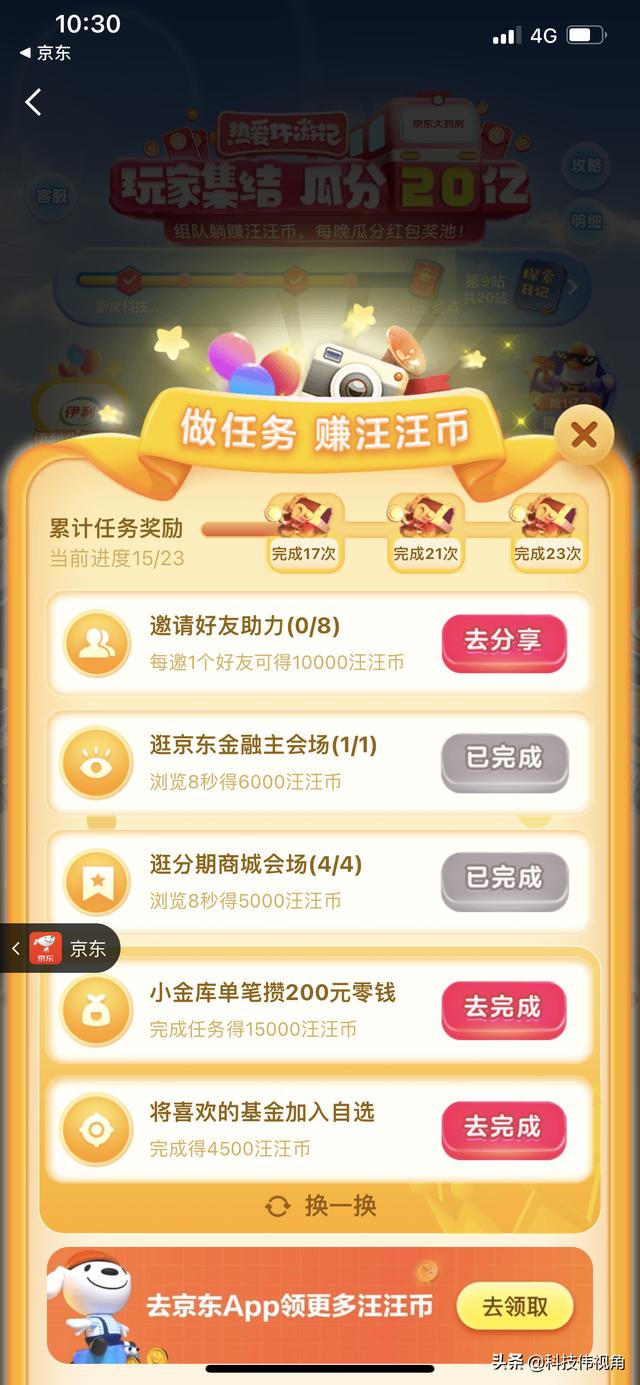
Task: Open the 完成21次 reward chest
Action: point(426,533)
